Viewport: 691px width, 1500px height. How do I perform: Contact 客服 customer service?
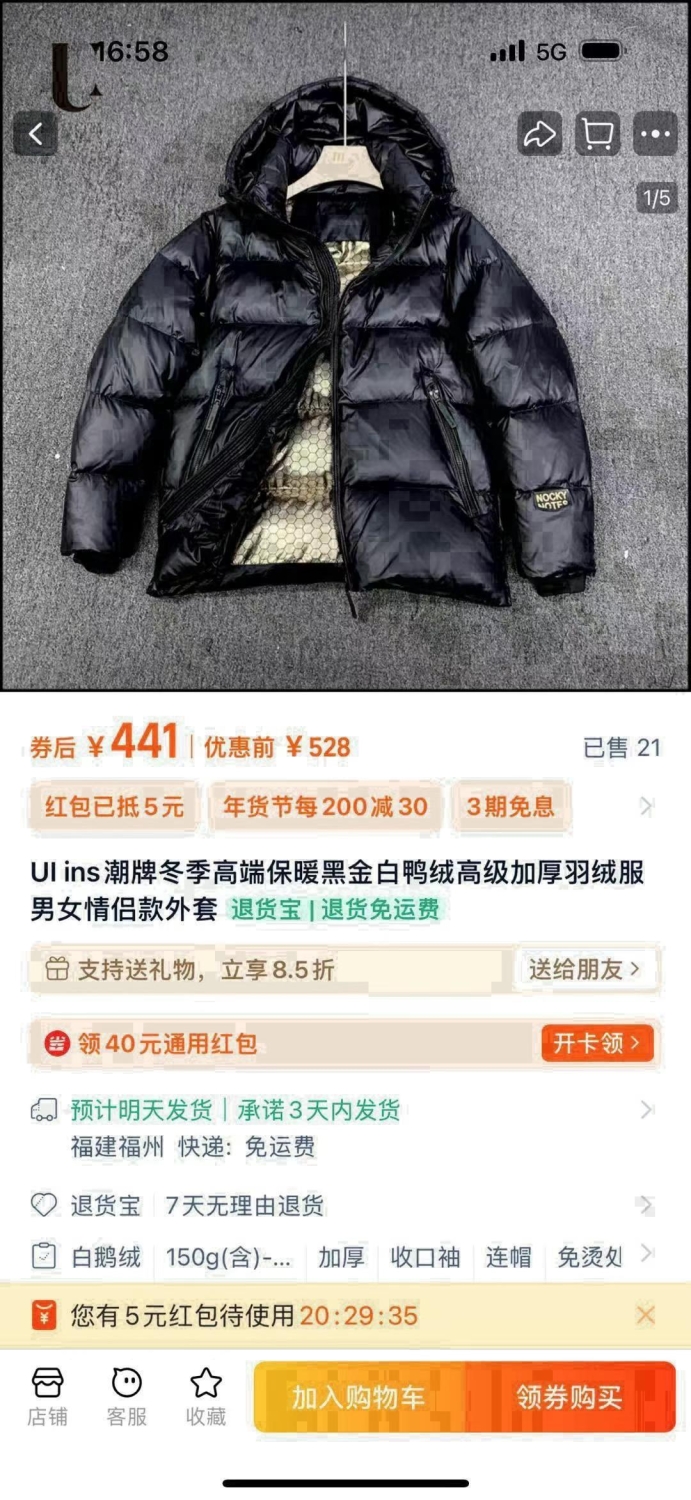pos(127,1396)
